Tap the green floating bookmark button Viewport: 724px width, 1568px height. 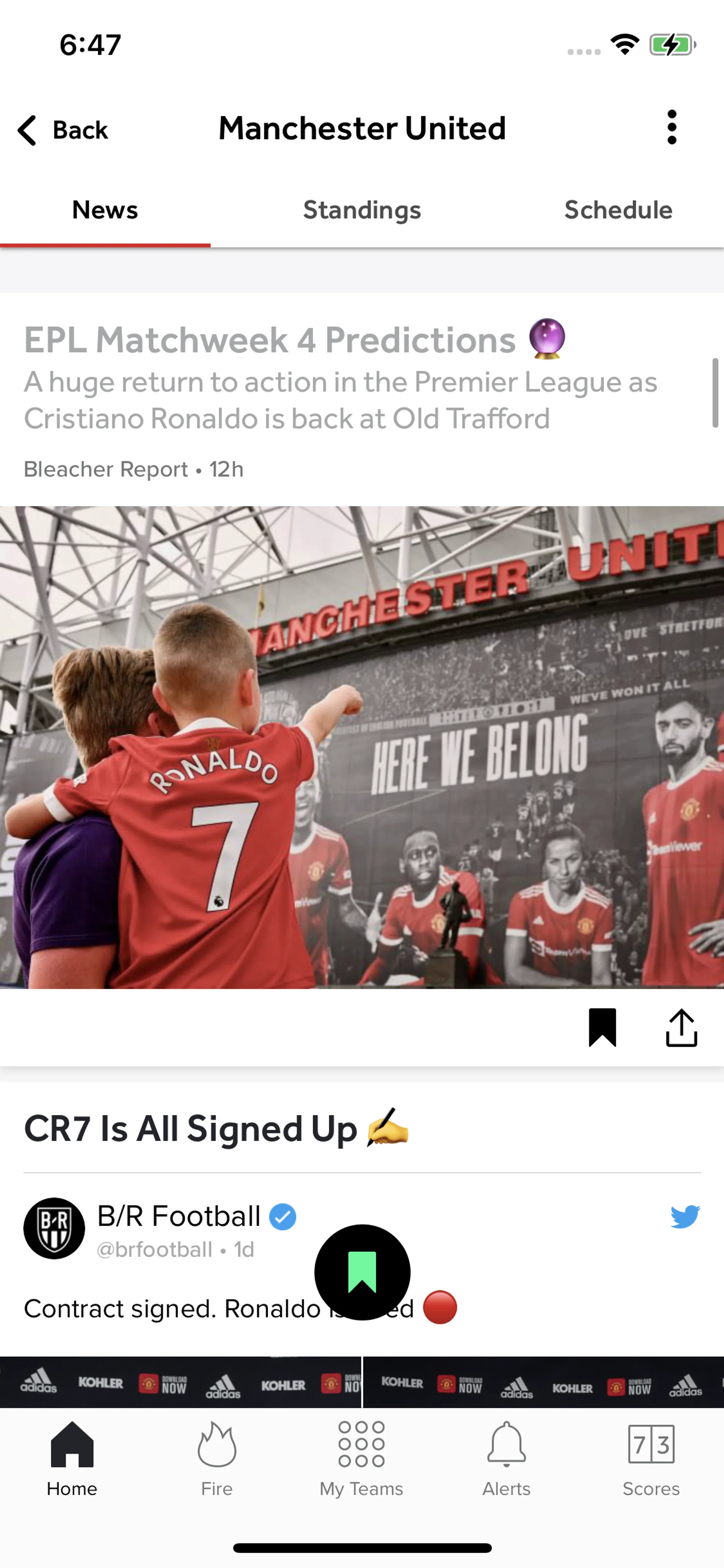[362, 1272]
